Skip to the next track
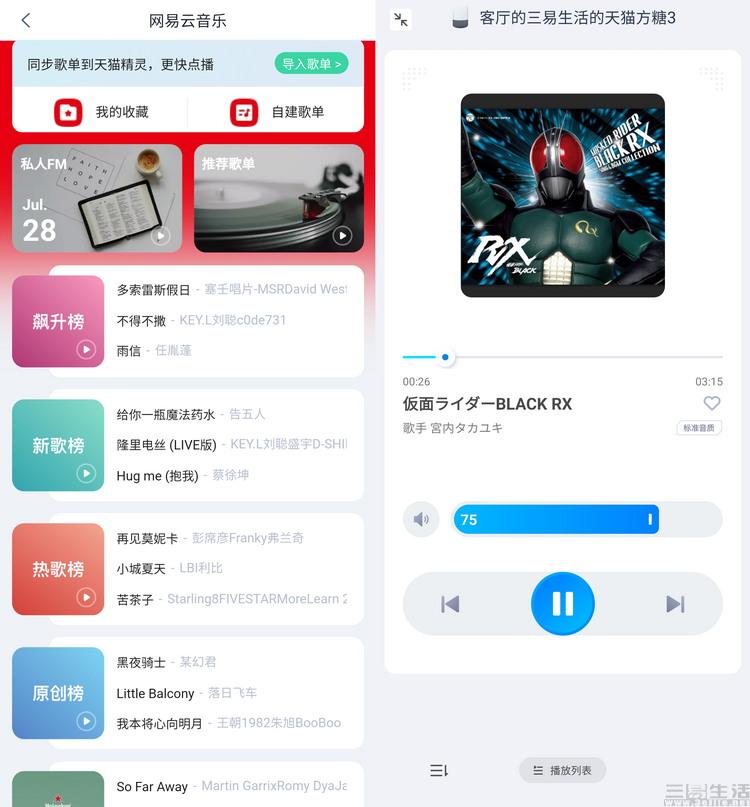This screenshot has height=807, width=750. [675, 604]
